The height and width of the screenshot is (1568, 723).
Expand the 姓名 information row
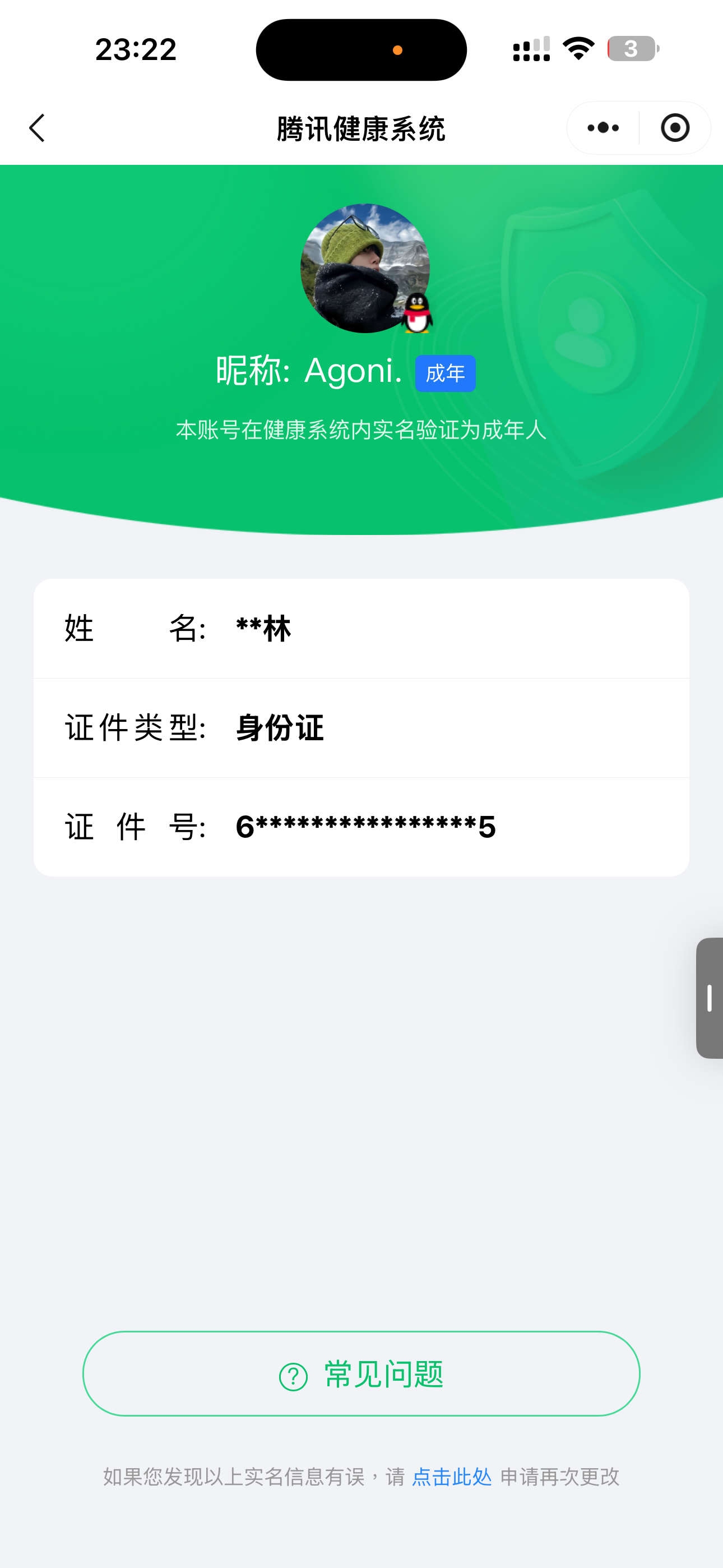click(361, 629)
